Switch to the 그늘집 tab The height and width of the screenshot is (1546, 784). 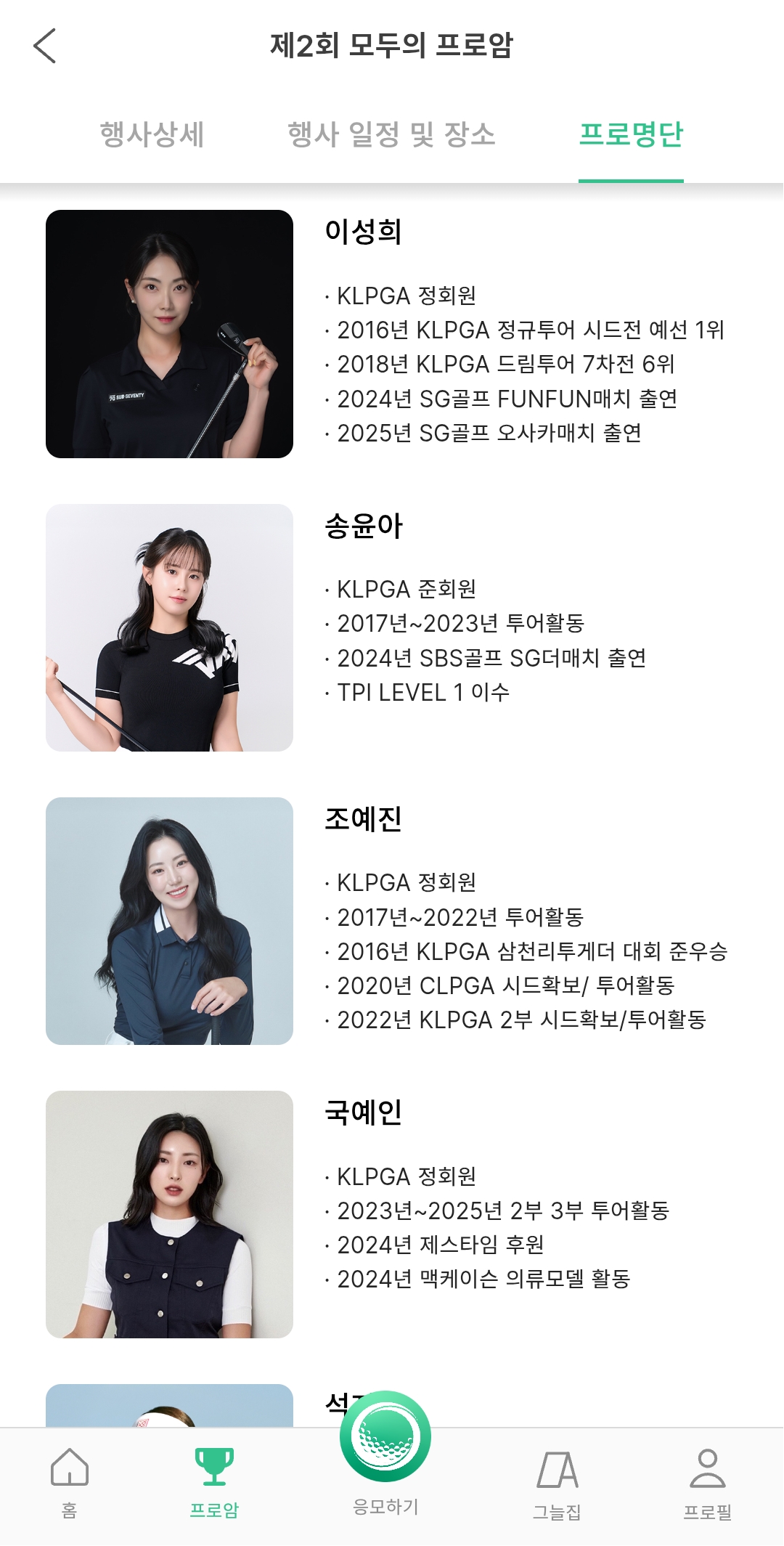pos(557,1481)
